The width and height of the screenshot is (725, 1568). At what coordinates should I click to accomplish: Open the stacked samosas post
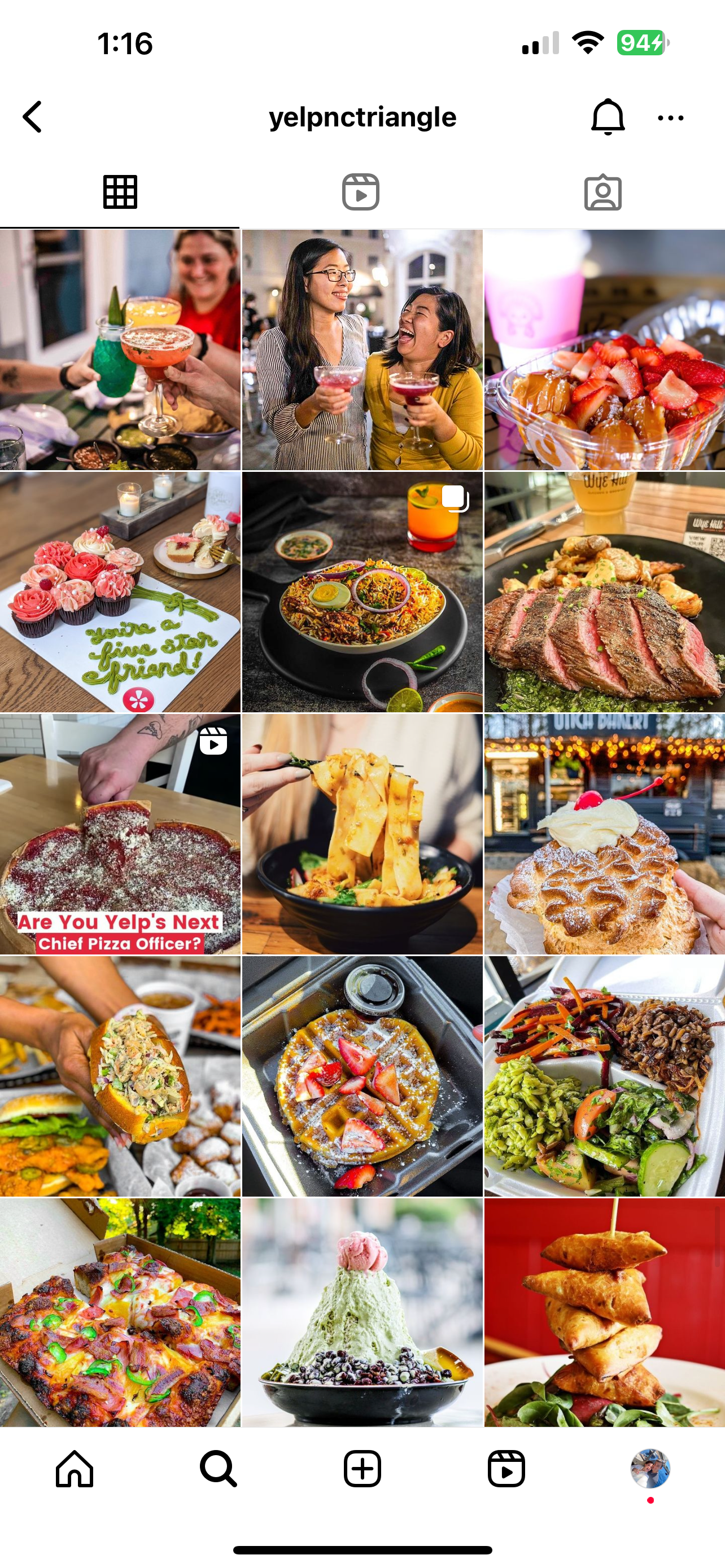click(x=605, y=1312)
